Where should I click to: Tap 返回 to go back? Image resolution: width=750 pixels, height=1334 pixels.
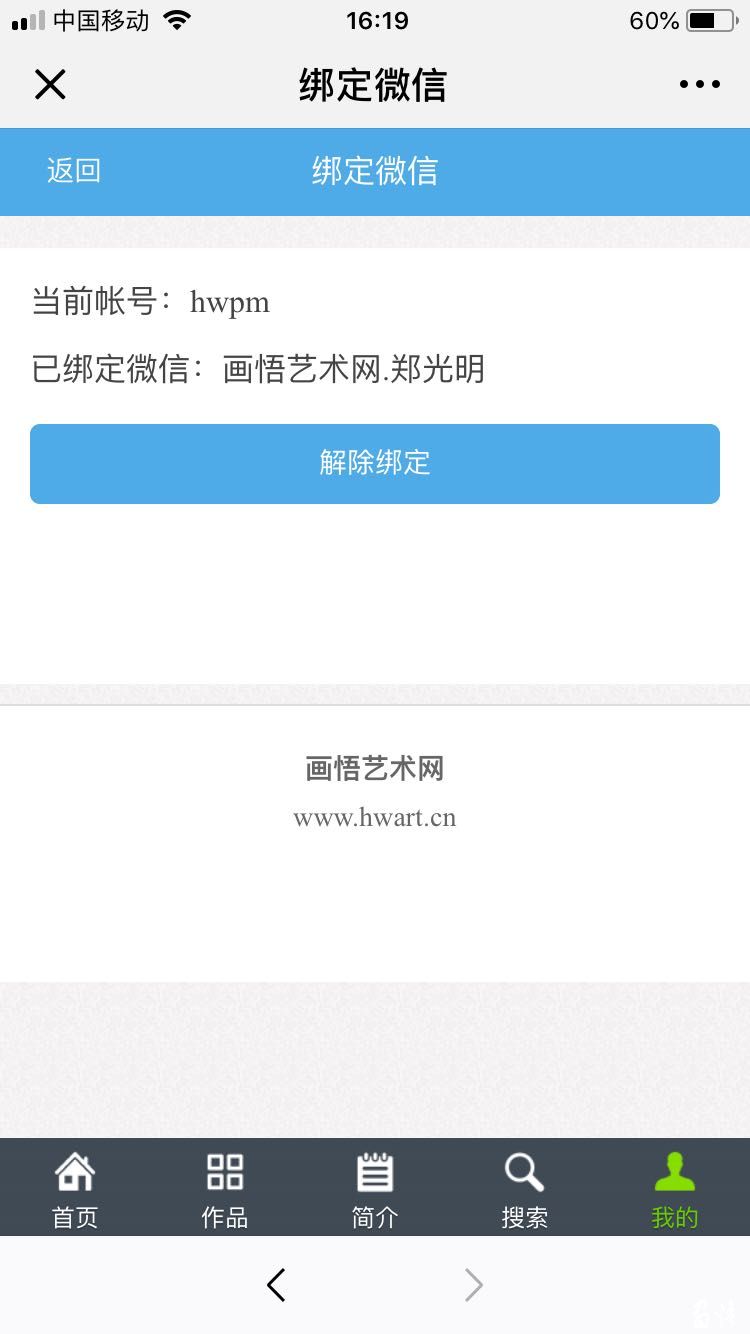74,171
